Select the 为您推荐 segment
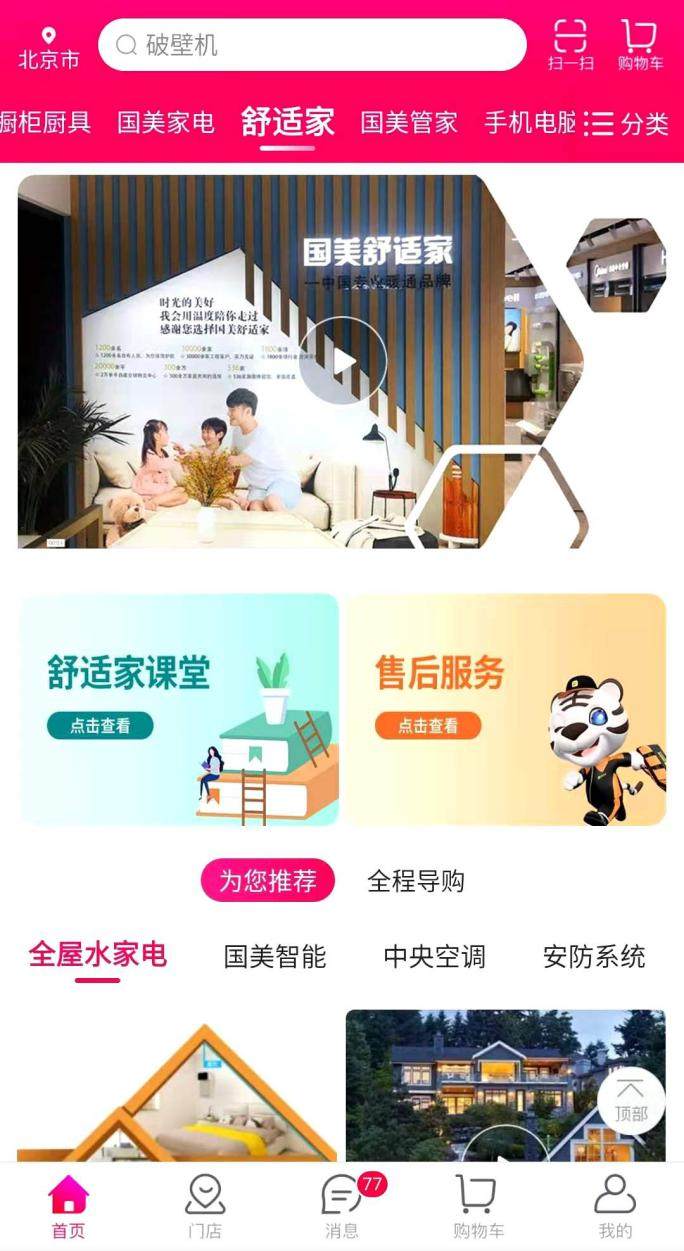684x1251 pixels. [267, 881]
